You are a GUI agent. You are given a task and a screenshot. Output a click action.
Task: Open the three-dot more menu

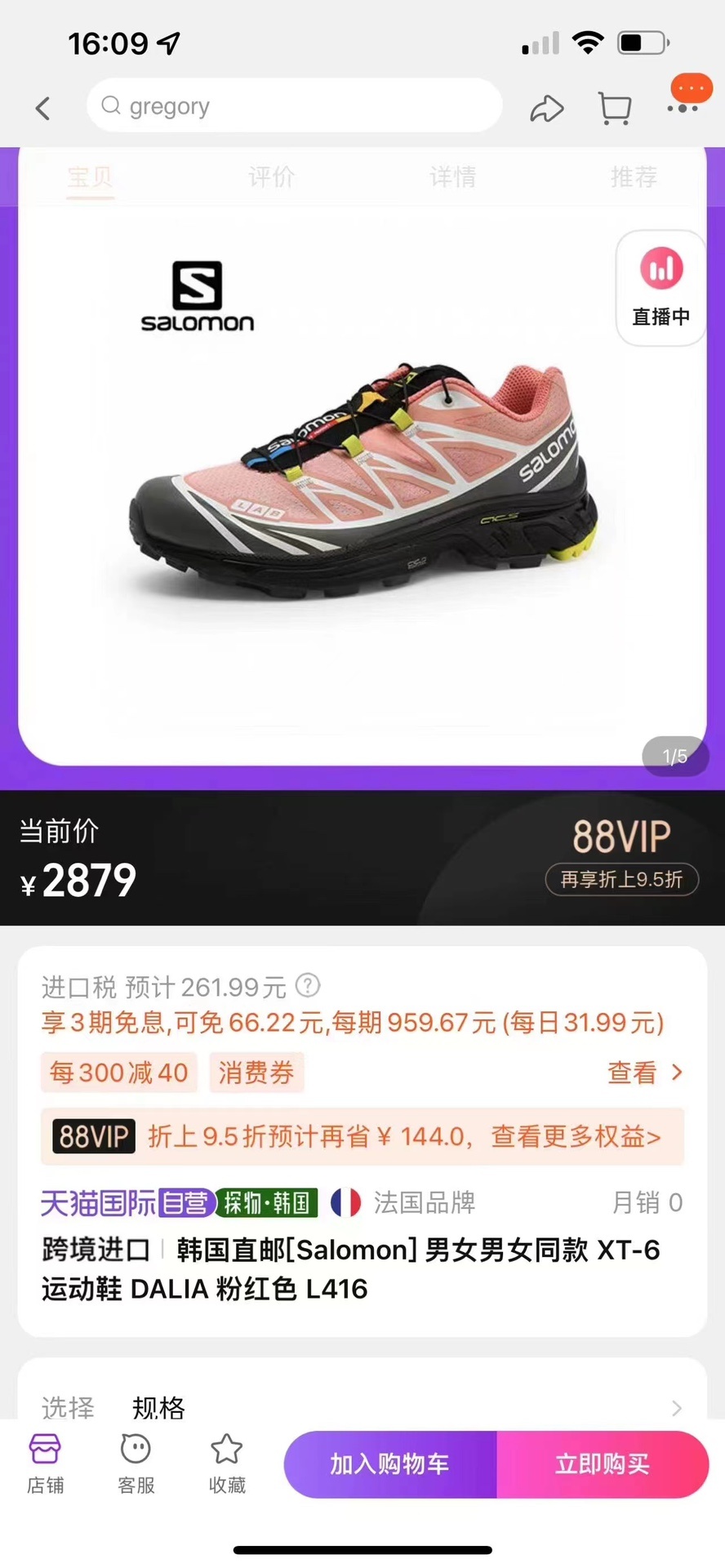coord(683,107)
